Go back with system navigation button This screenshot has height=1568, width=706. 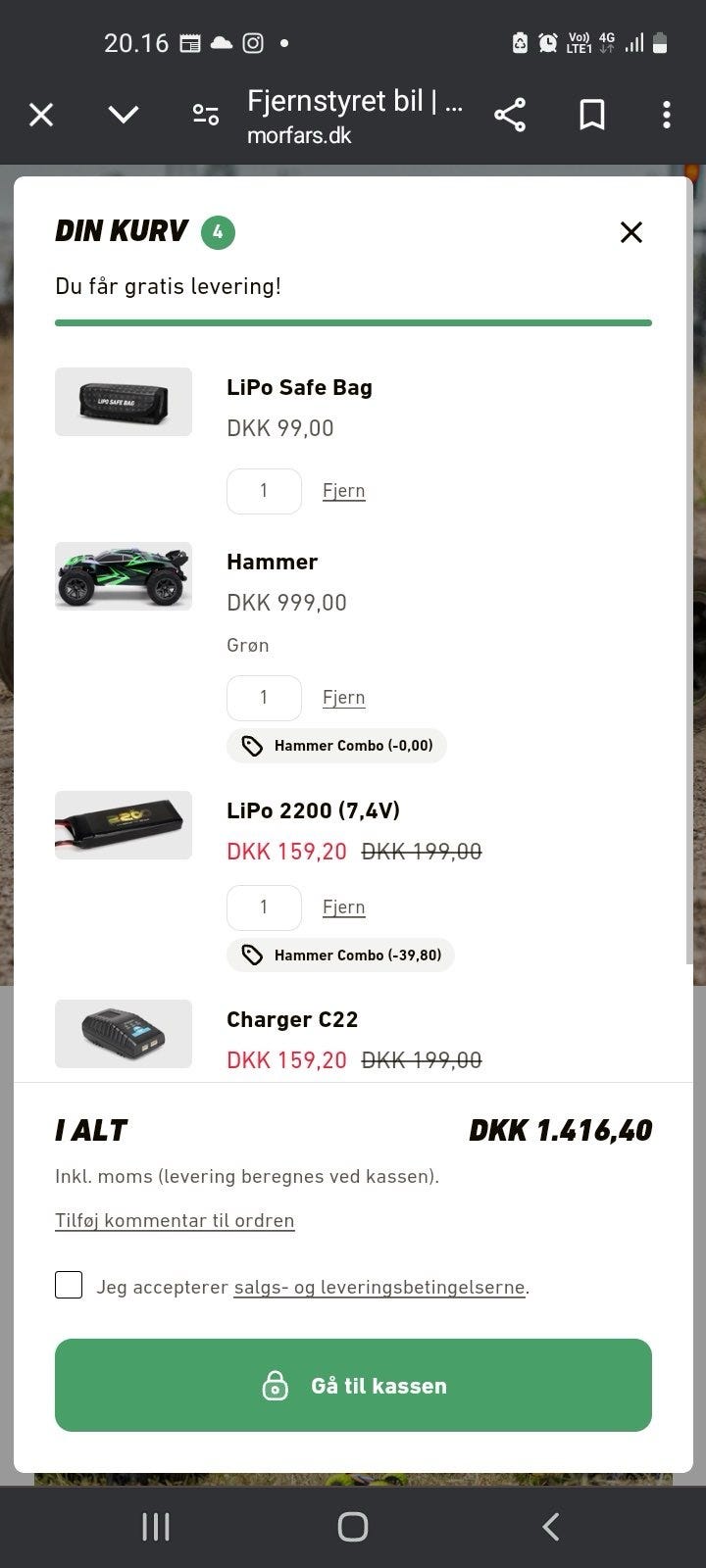551,1526
